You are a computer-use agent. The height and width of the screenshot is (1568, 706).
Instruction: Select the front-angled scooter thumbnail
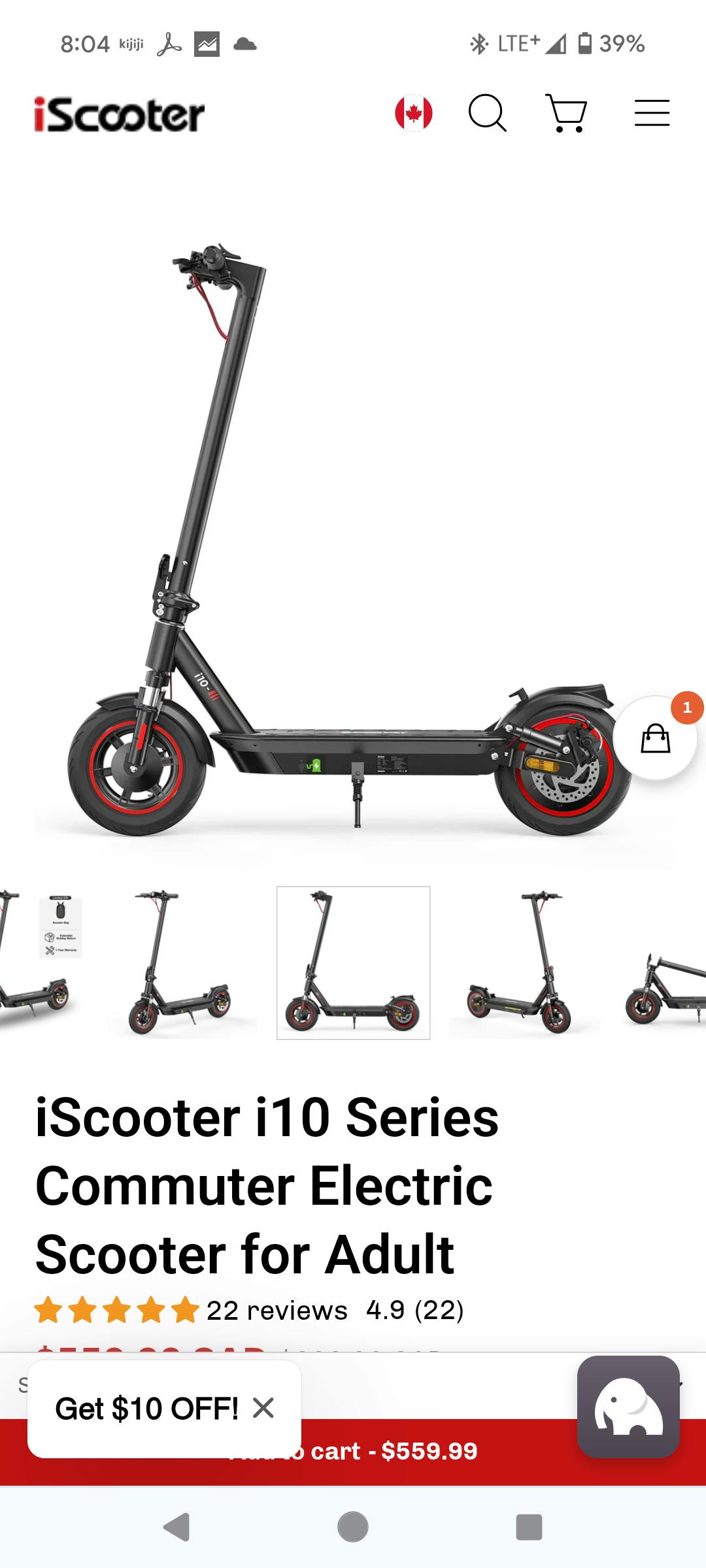pyautogui.click(x=180, y=963)
